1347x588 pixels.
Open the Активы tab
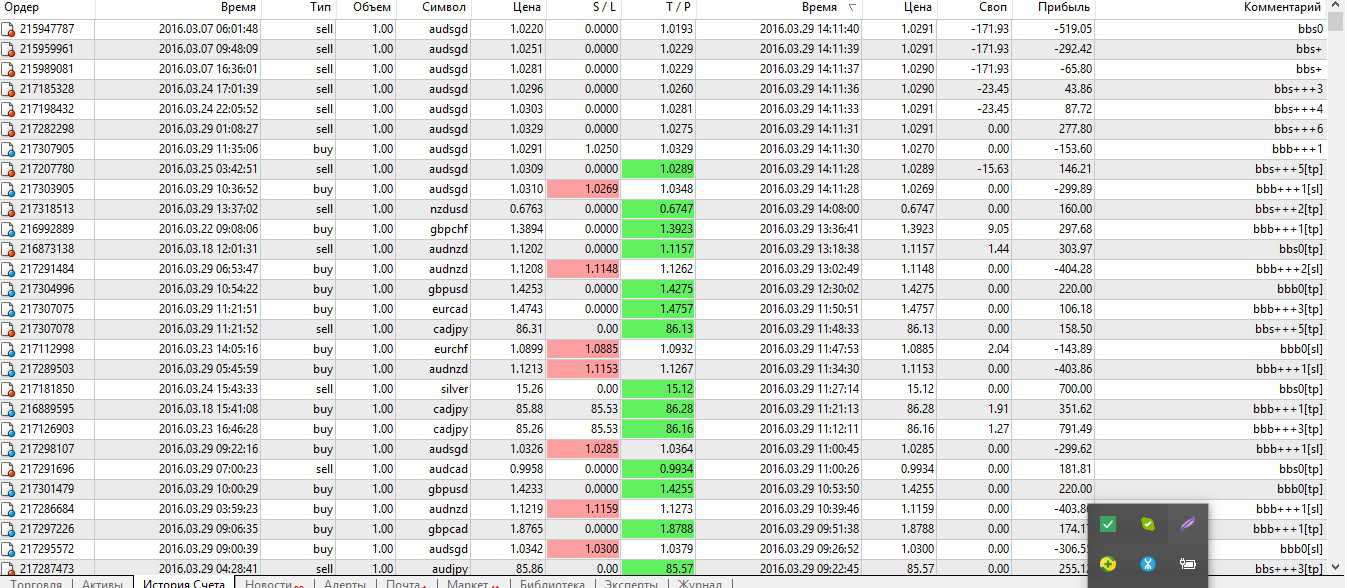[102, 583]
